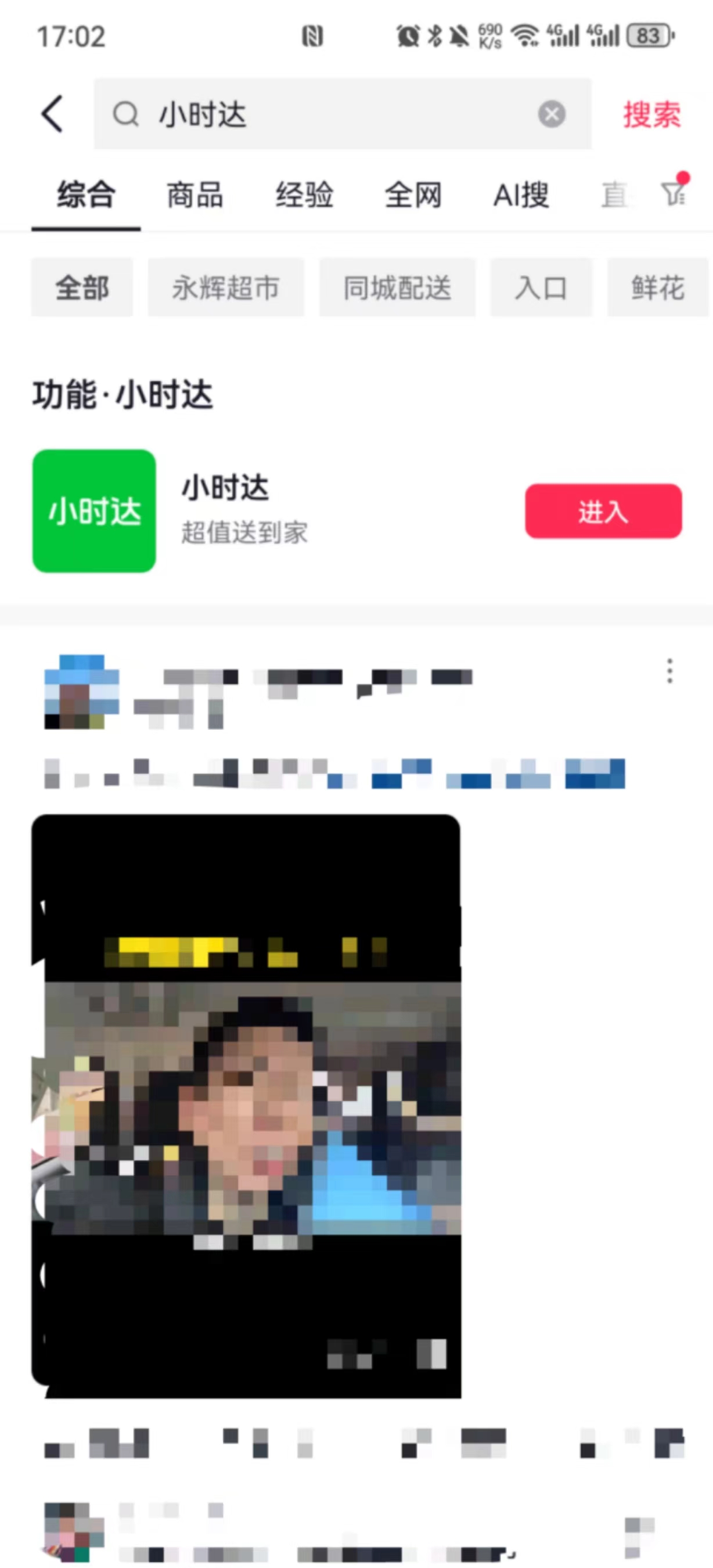Select the 同城配送 chip
This screenshot has width=713, height=1568.
point(397,287)
